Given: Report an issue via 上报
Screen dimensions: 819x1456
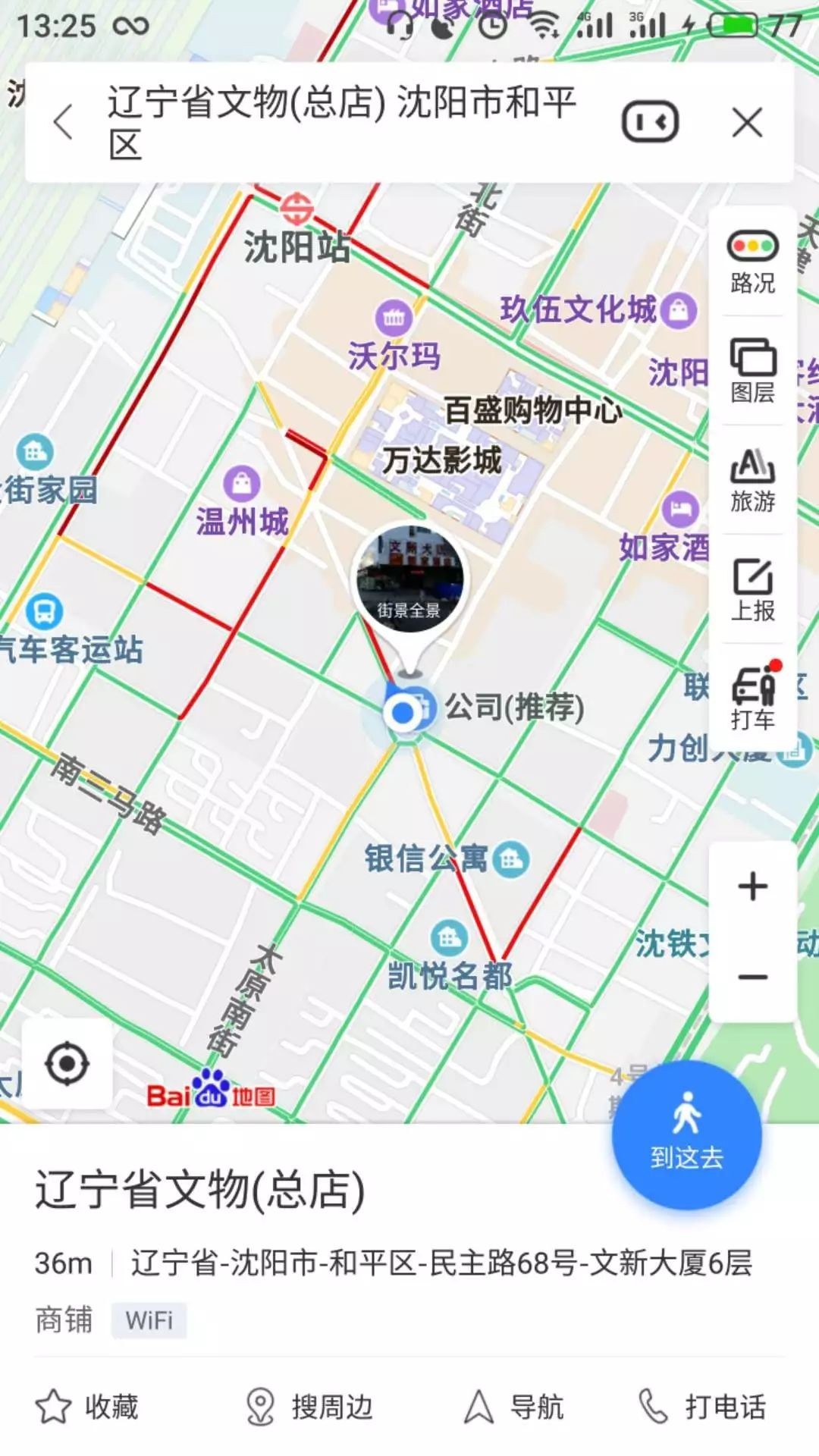Looking at the screenshot, I should [x=752, y=589].
